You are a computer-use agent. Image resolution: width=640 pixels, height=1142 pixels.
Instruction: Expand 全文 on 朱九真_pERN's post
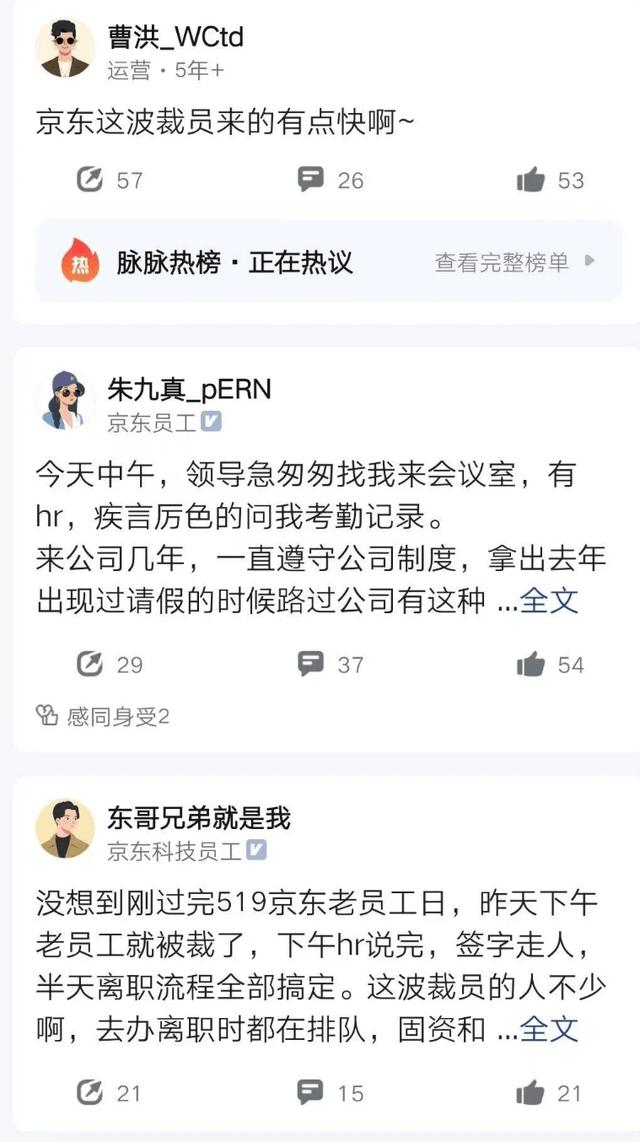[549, 600]
